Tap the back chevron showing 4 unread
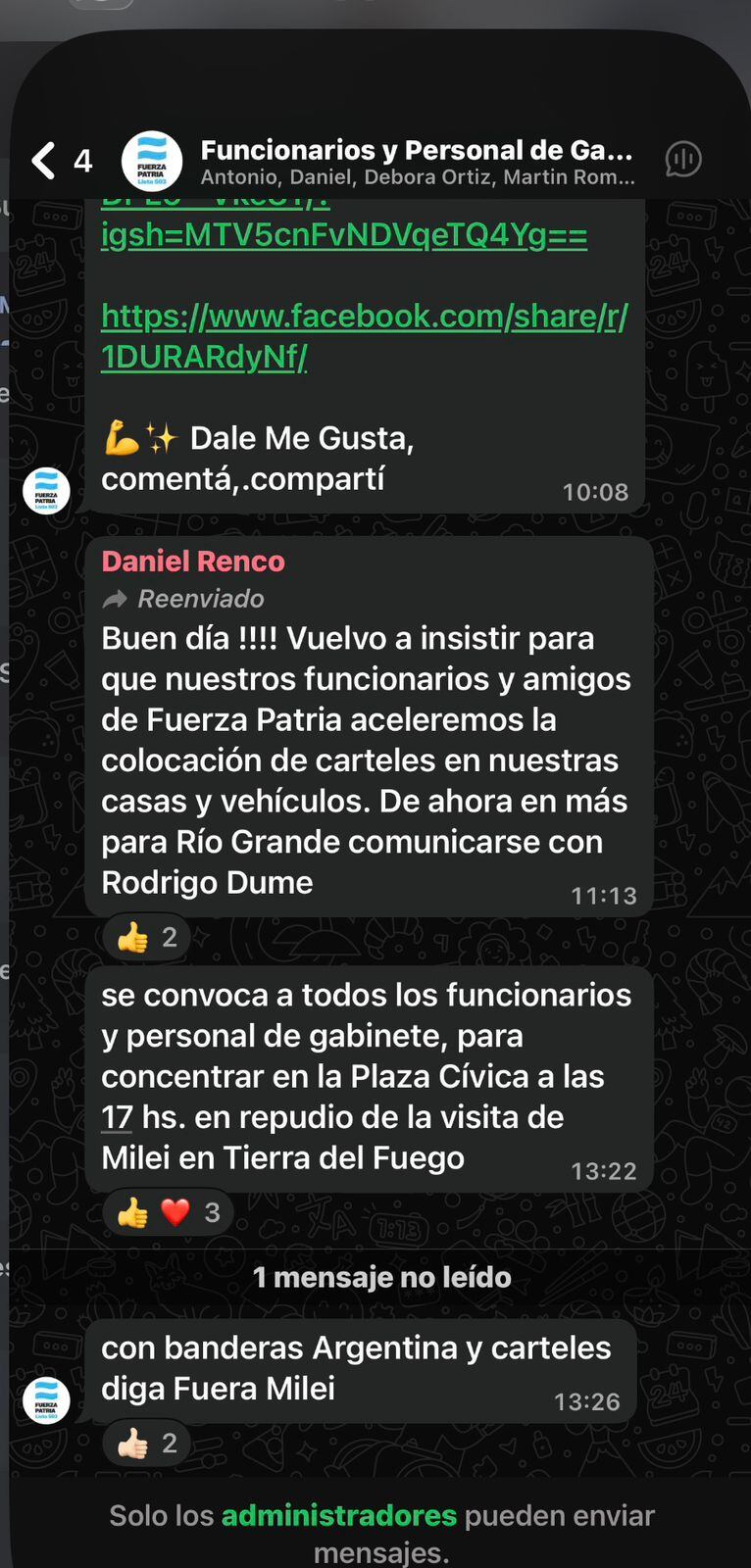 point(59,162)
